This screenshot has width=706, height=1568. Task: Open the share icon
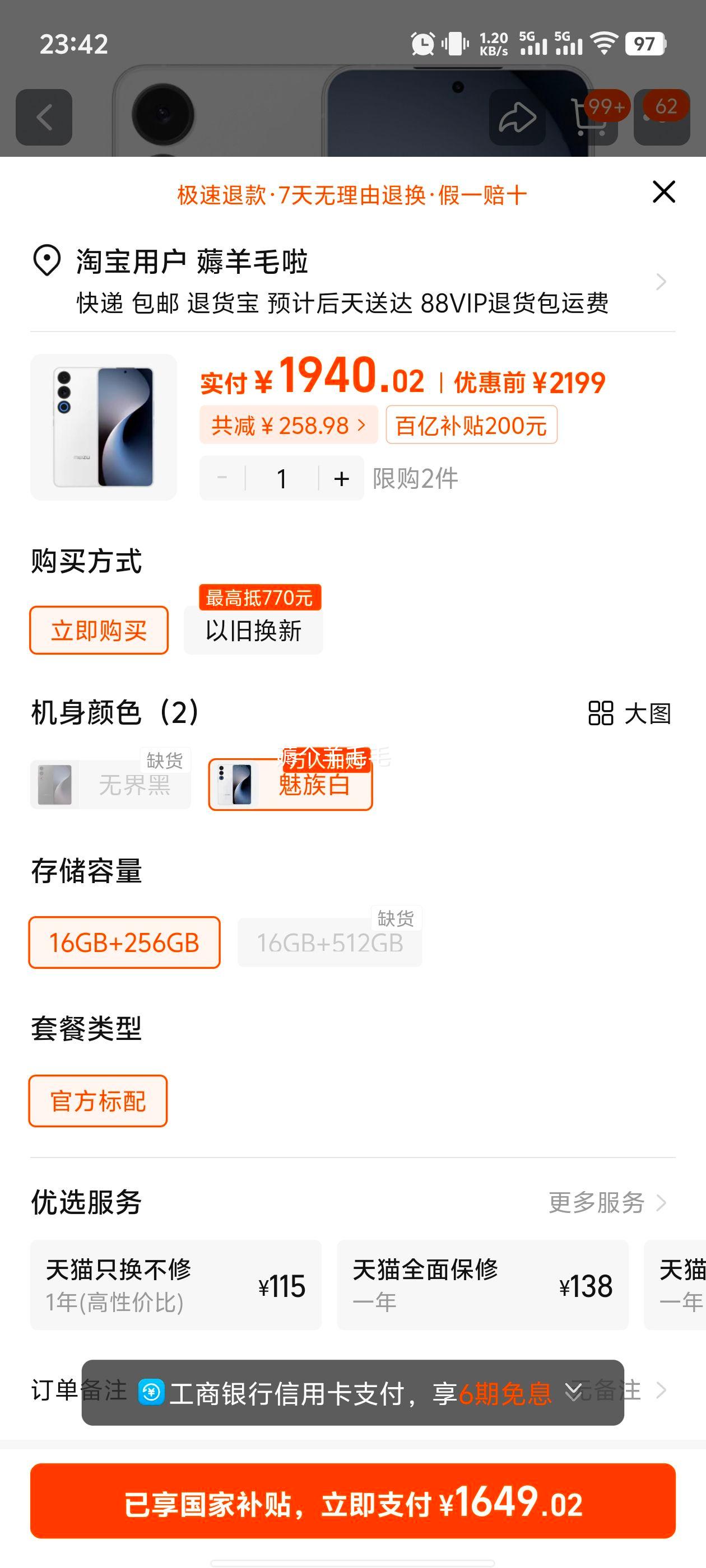[518, 117]
